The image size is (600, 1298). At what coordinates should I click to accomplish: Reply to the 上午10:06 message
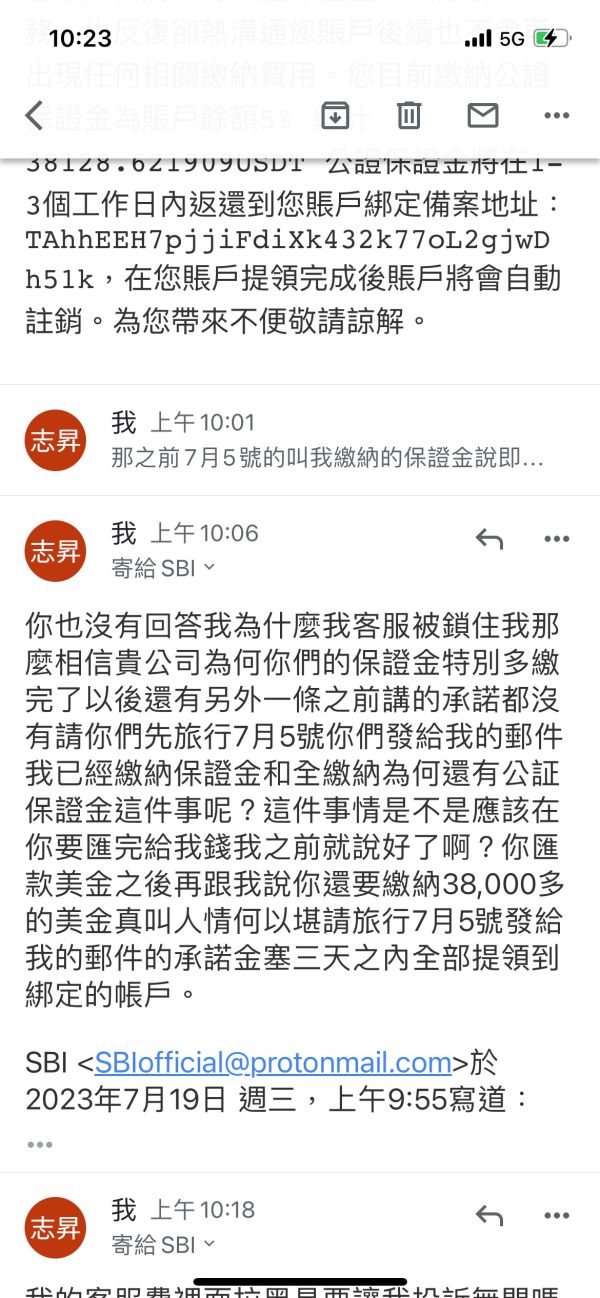pos(489,540)
